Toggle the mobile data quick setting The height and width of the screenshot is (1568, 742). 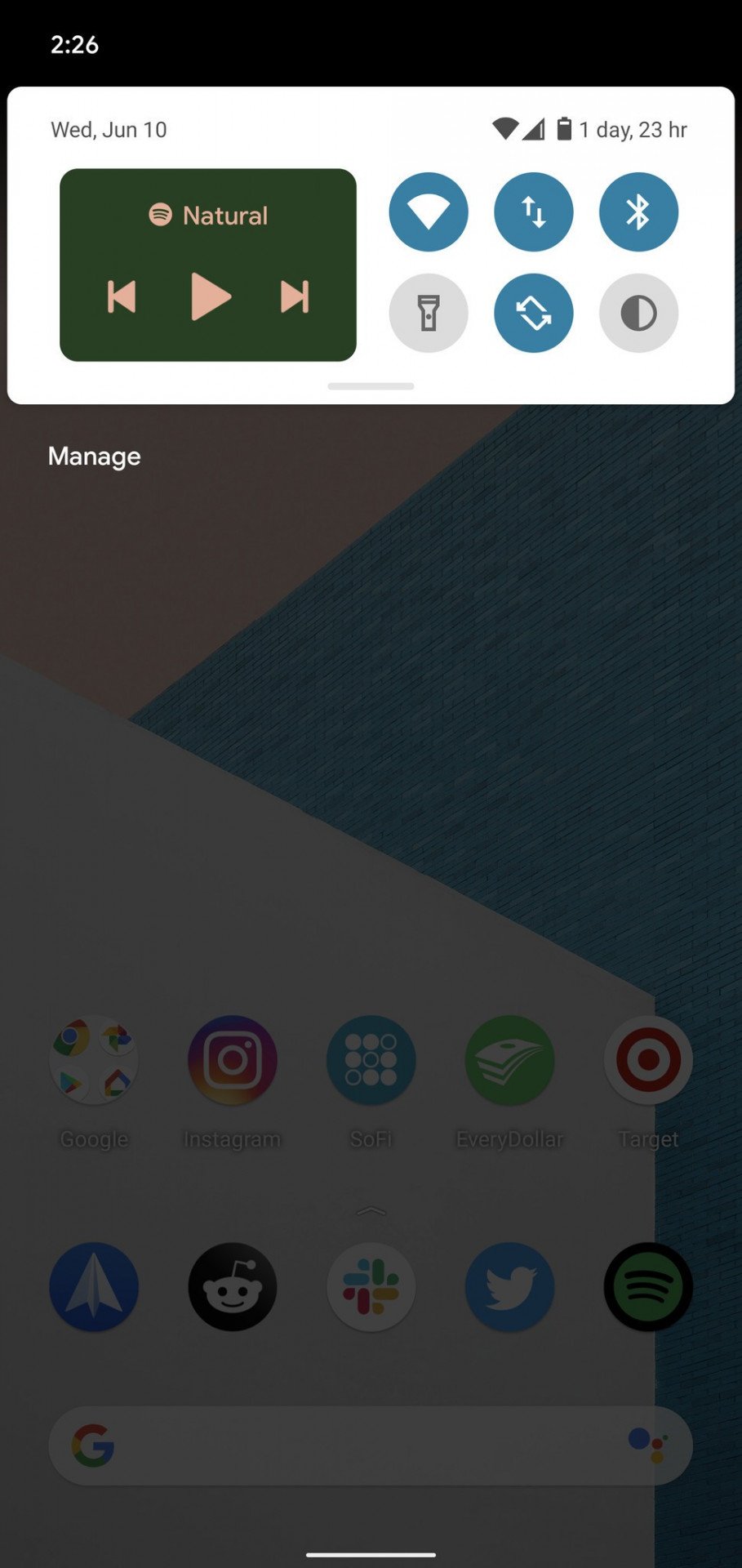534,212
